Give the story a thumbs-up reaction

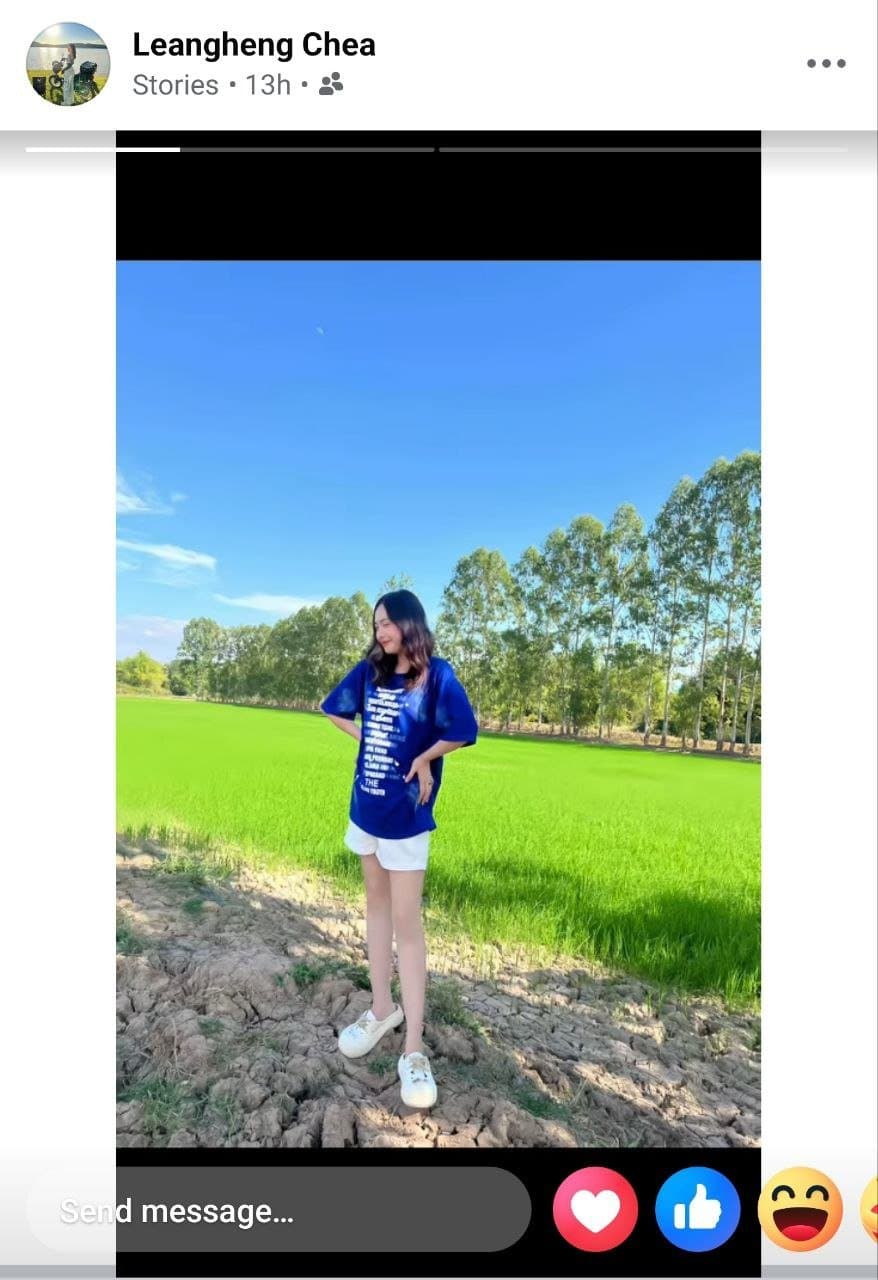coord(698,1209)
